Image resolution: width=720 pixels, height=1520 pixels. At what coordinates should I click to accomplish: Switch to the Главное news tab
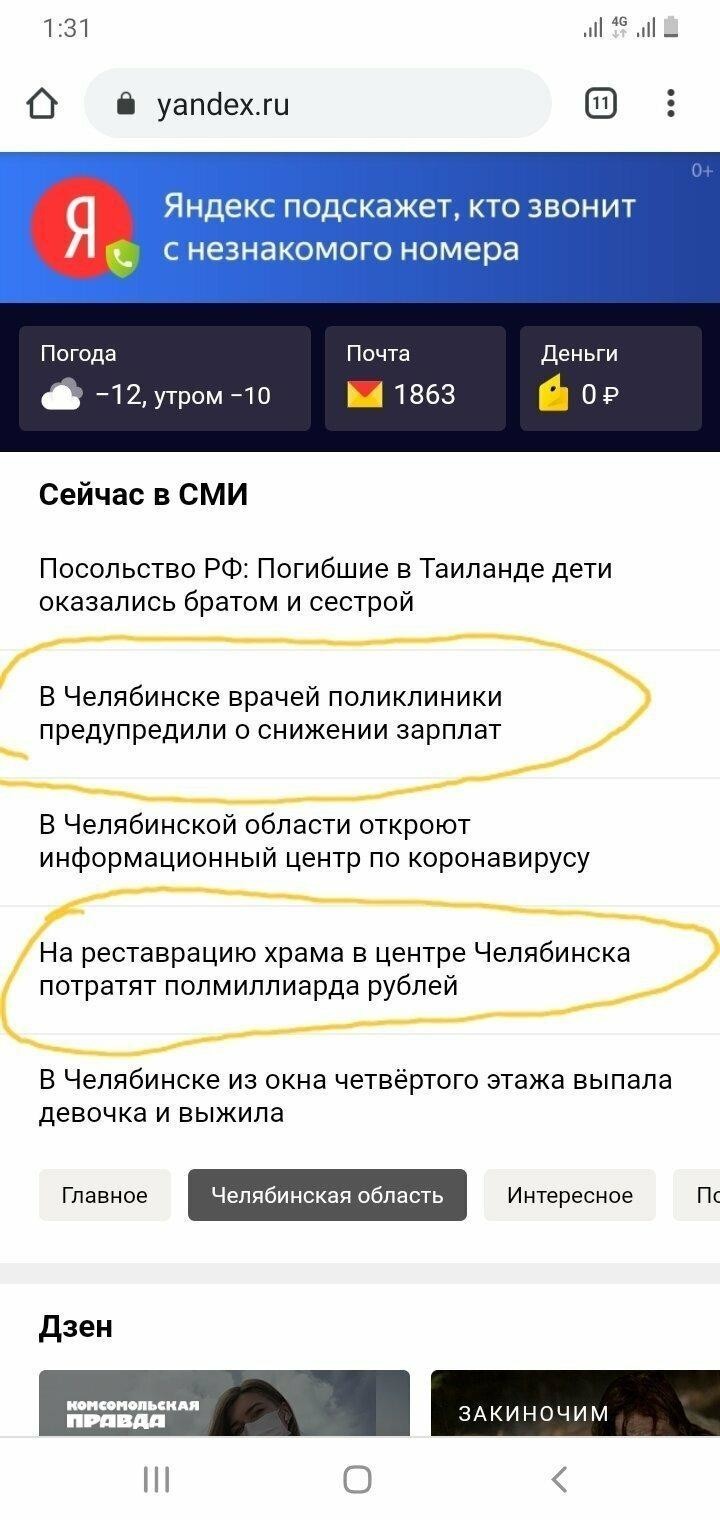104,1195
